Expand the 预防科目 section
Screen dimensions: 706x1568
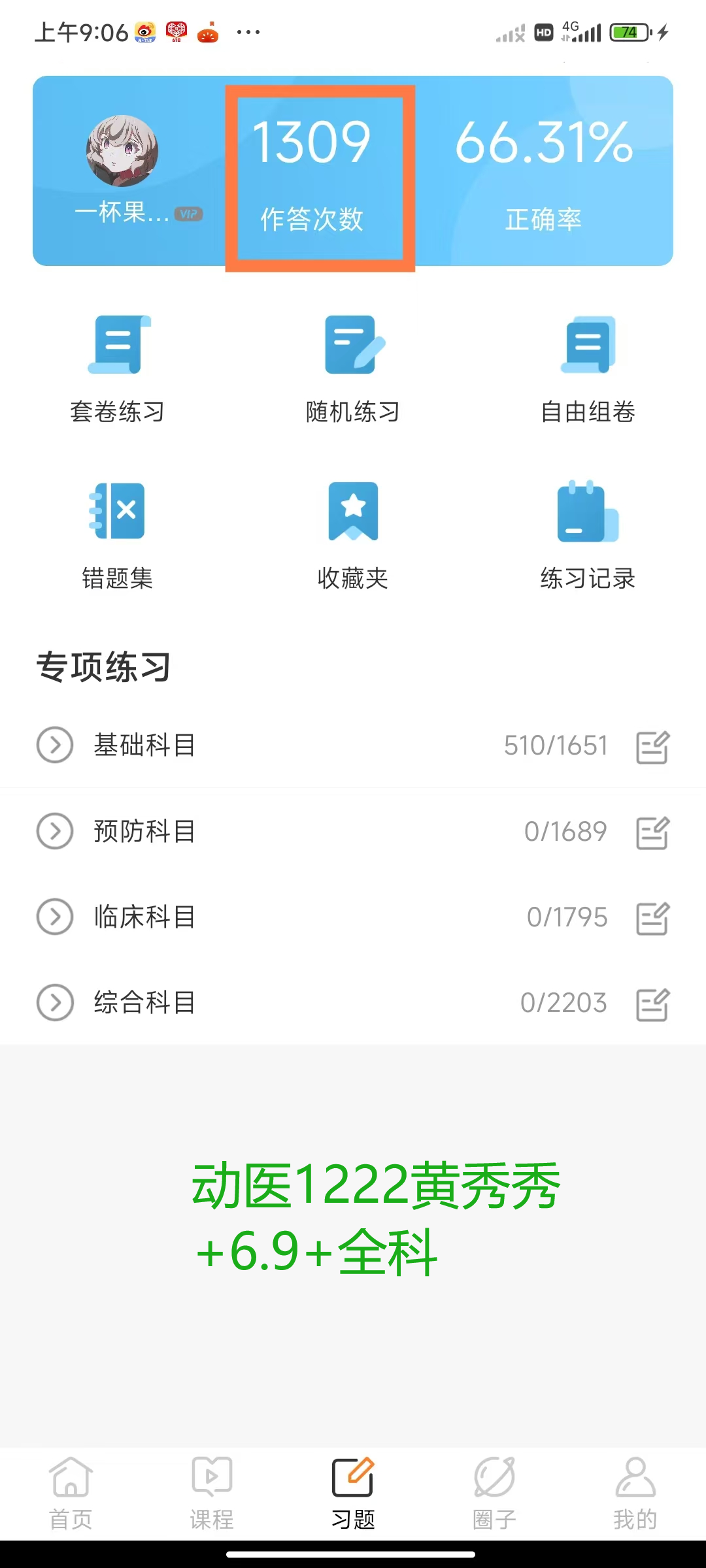(55, 831)
